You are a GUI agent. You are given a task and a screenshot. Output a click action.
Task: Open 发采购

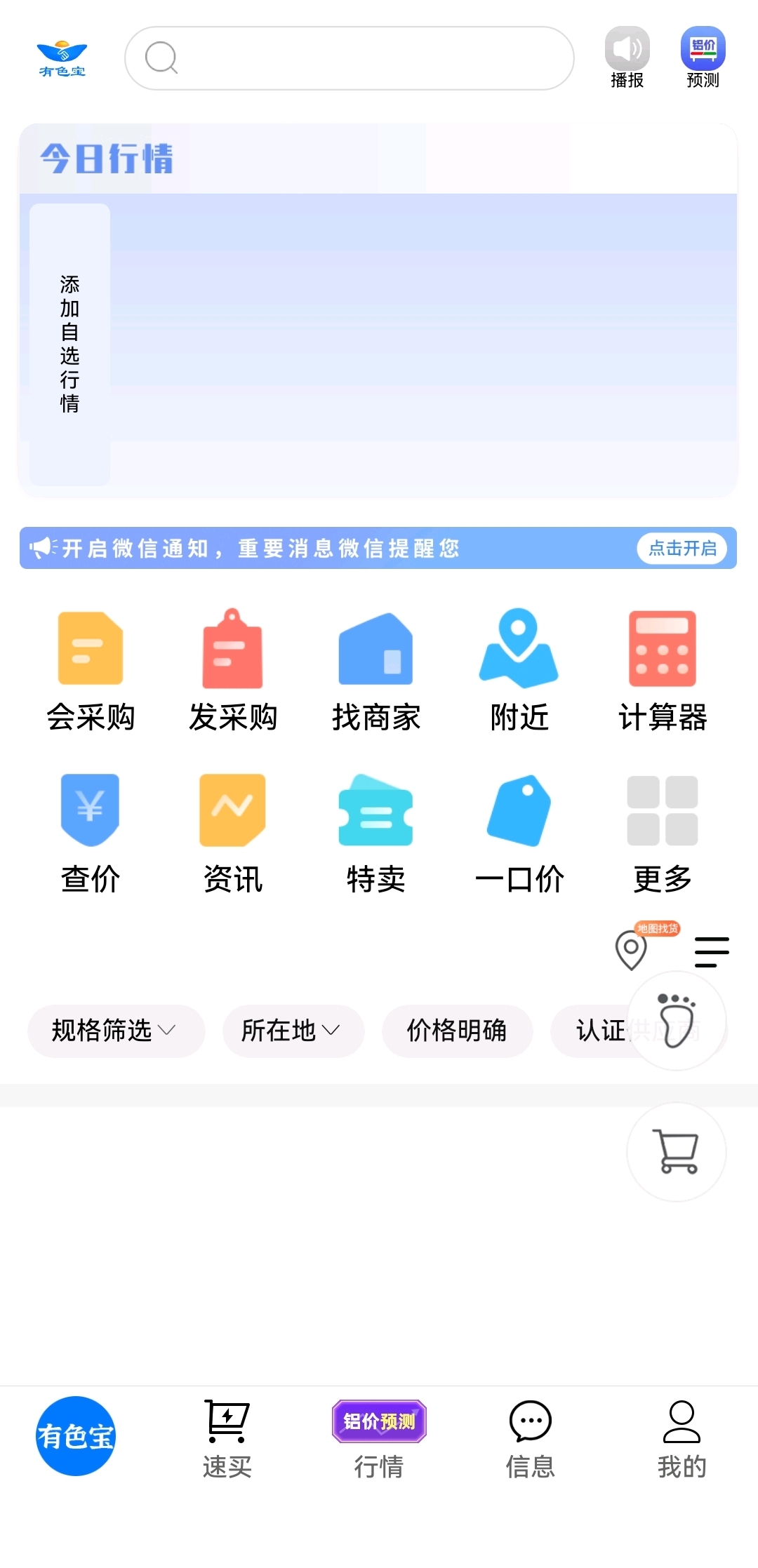tap(233, 671)
